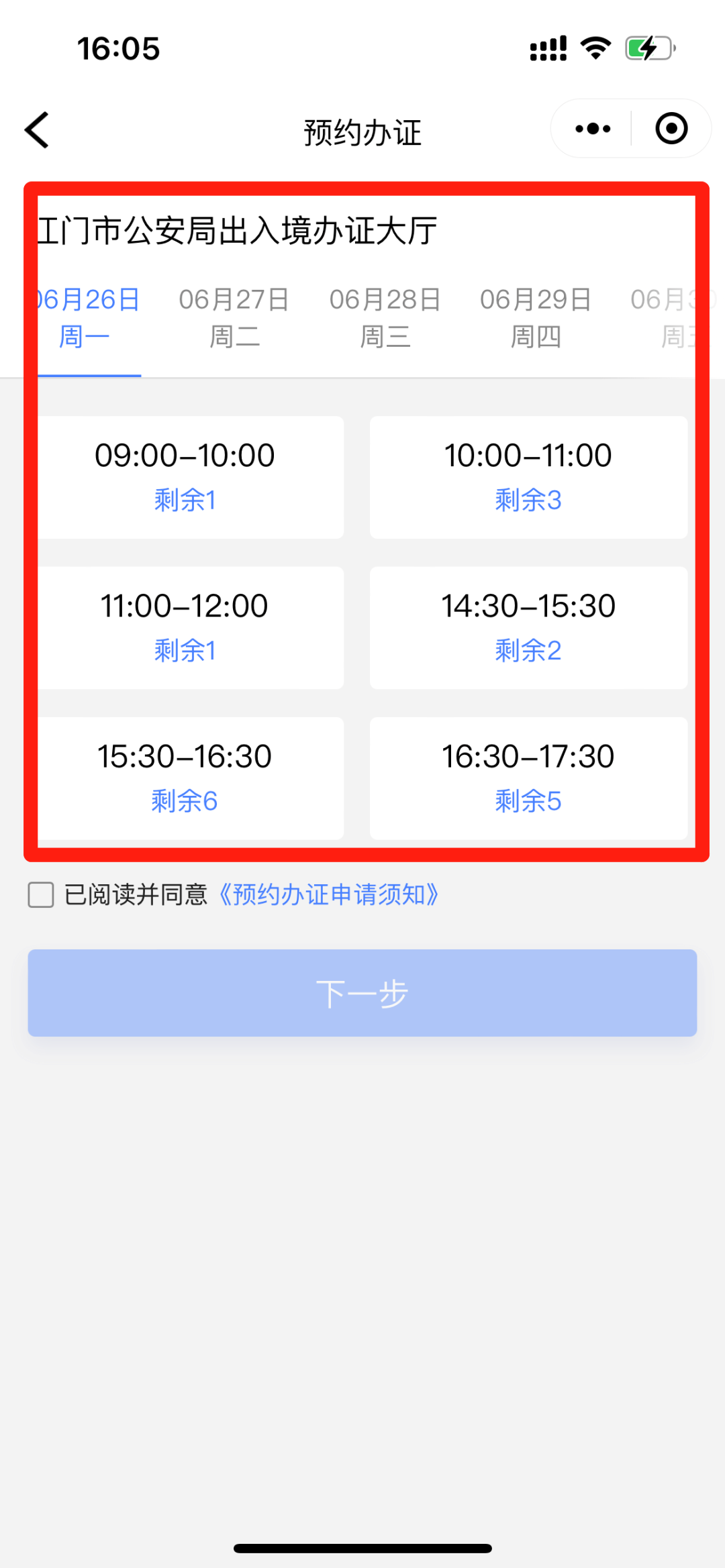Select the 16:30–17:30 time slot
Image resolution: width=725 pixels, height=1568 pixels.
(x=528, y=778)
